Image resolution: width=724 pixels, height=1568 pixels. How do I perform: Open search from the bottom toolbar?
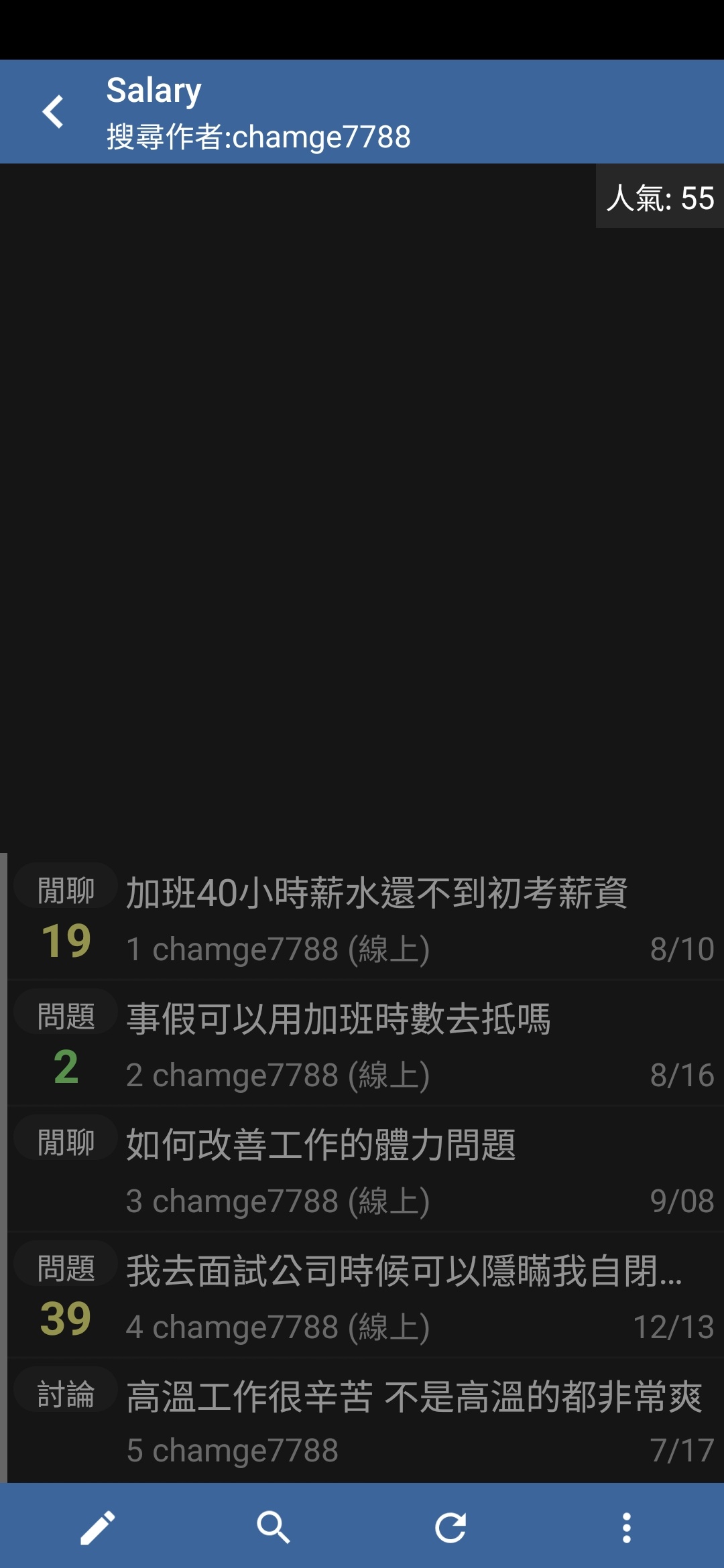point(274,1528)
